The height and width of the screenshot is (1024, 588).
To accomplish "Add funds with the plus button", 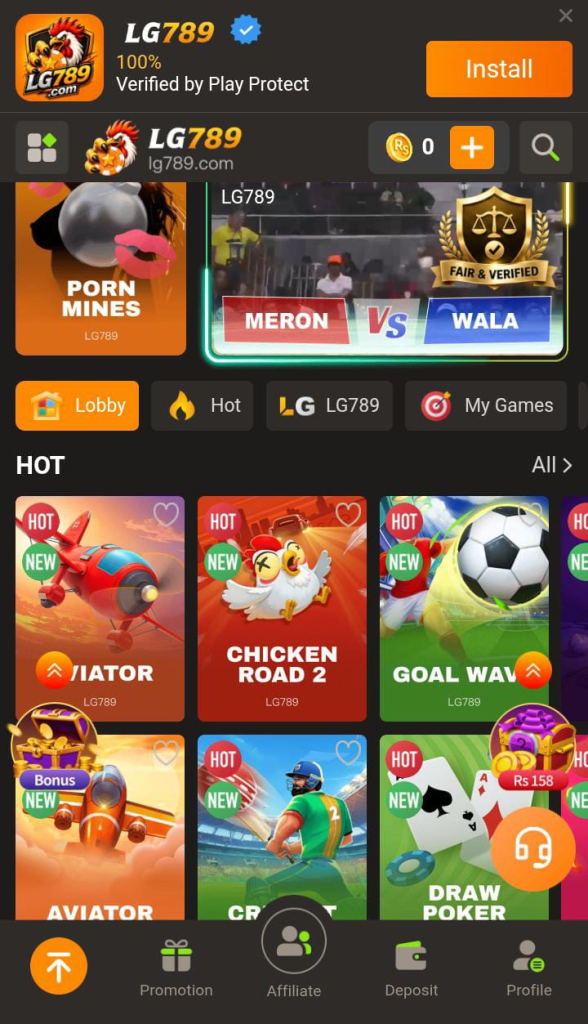I will [x=472, y=147].
